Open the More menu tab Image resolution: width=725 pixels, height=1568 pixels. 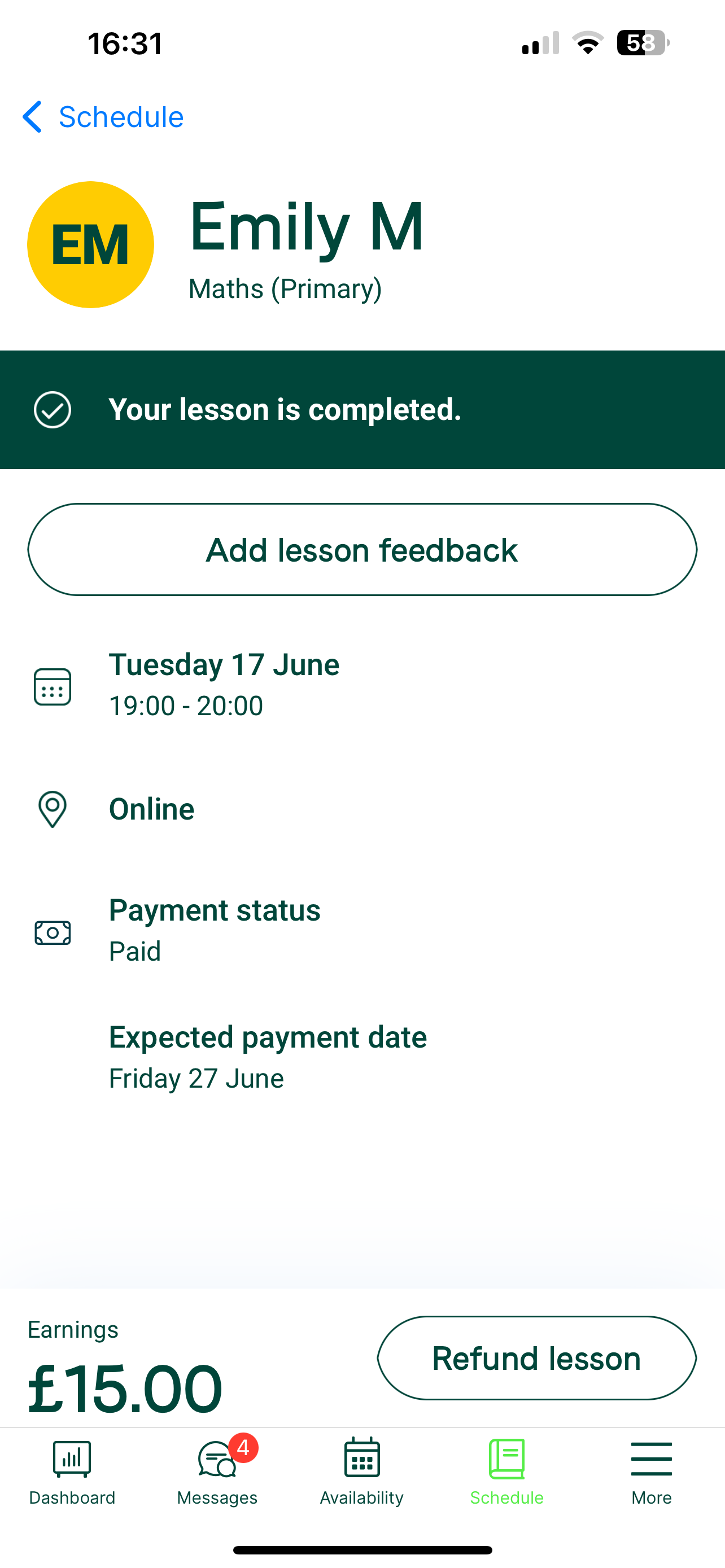pyautogui.click(x=652, y=1472)
